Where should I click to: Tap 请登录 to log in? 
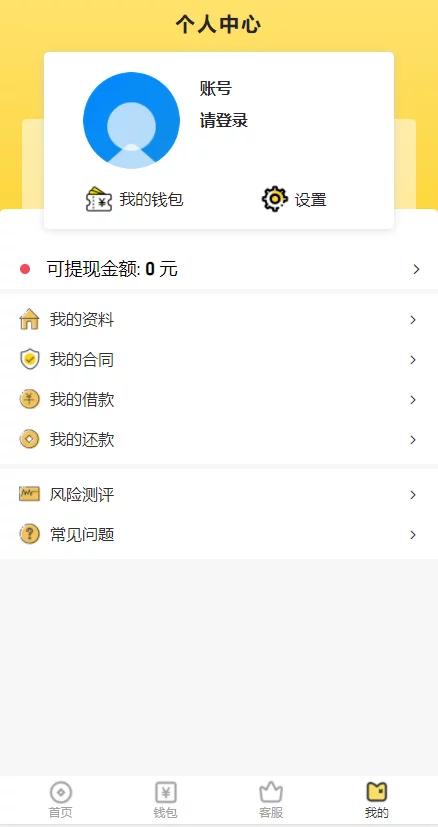pyautogui.click(x=224, y=121)
